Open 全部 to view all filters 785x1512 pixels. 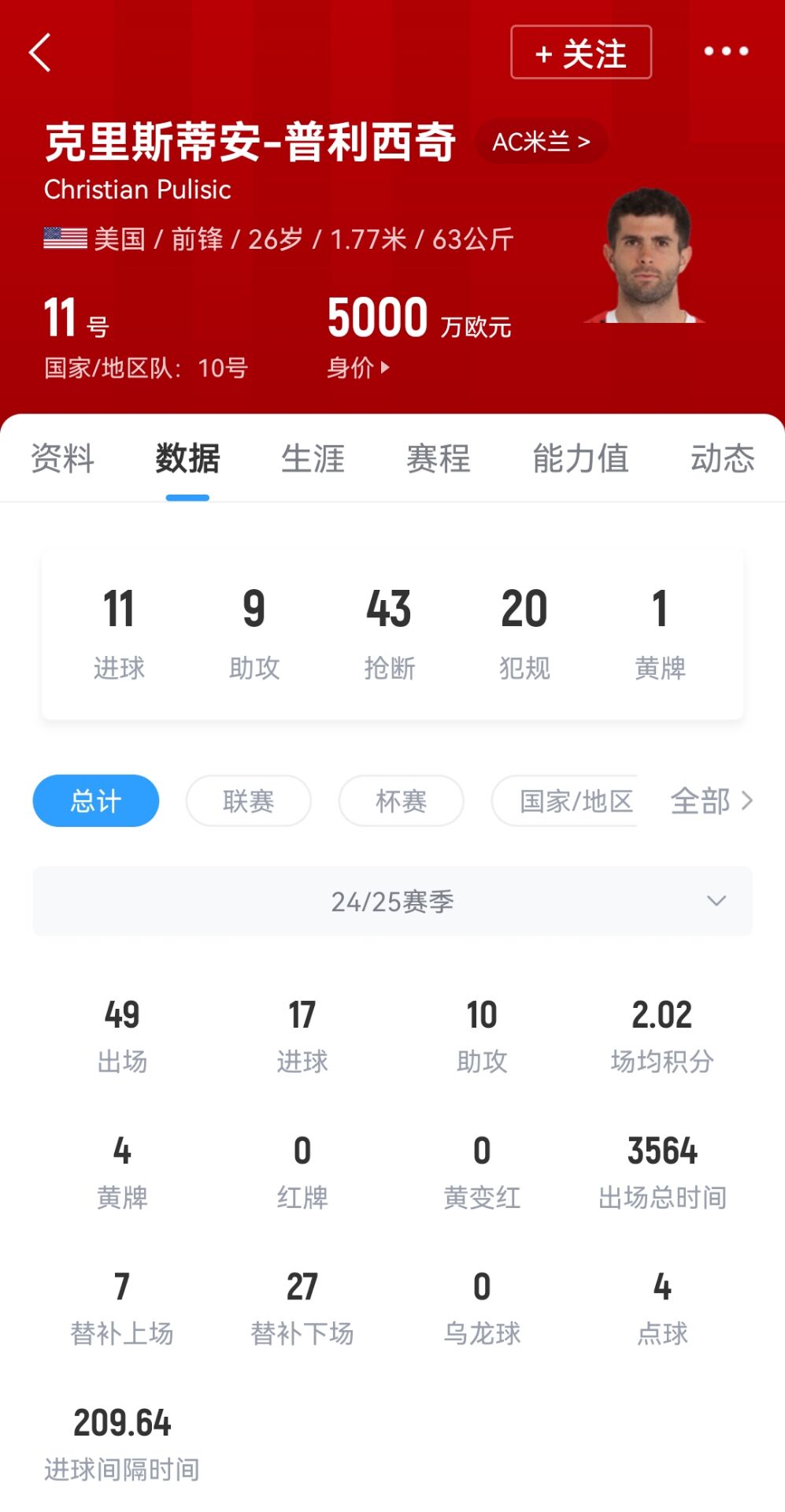[711, 801]
